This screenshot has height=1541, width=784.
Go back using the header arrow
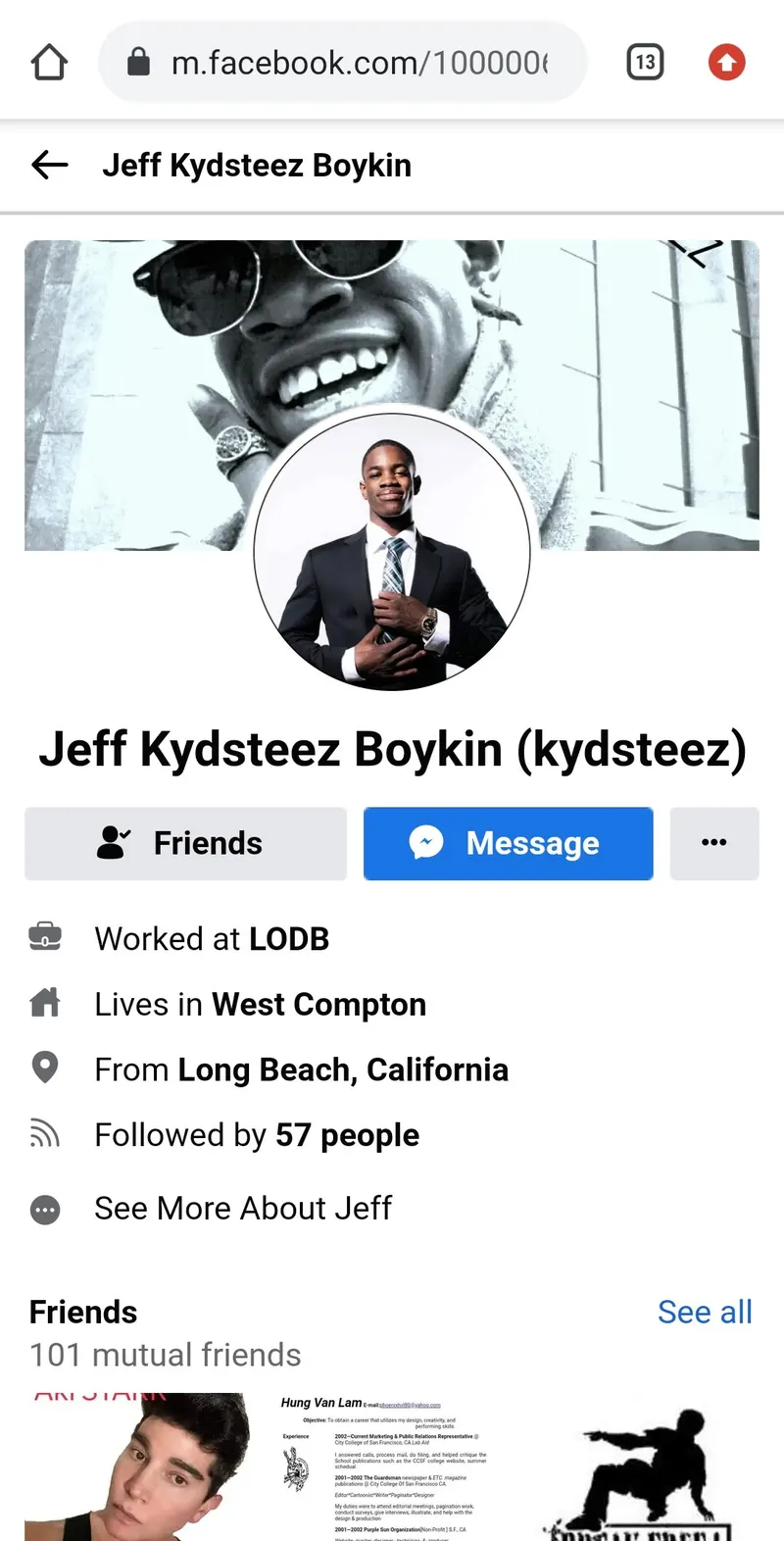tap(50, 165)
